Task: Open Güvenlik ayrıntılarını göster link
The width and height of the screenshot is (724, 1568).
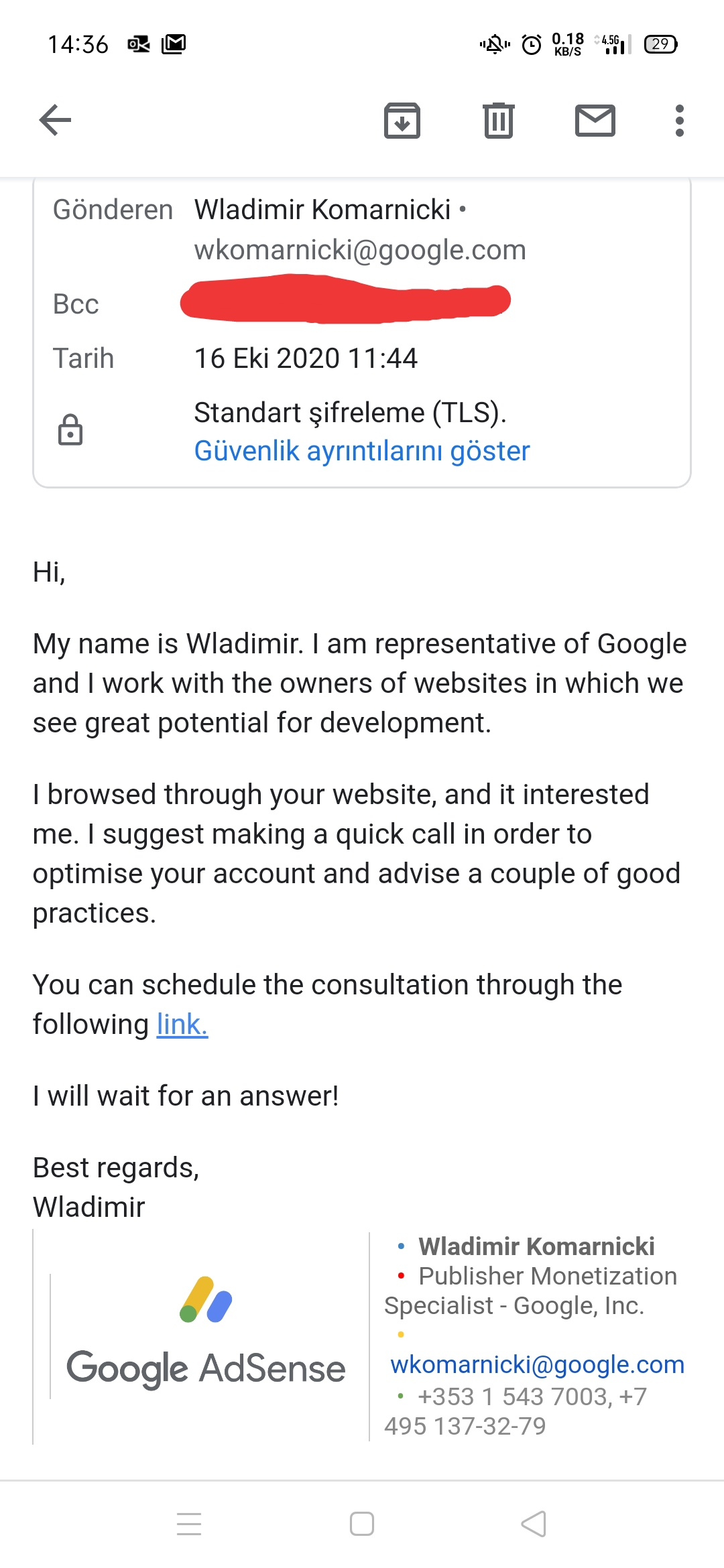Action: [x=362, y=451]
